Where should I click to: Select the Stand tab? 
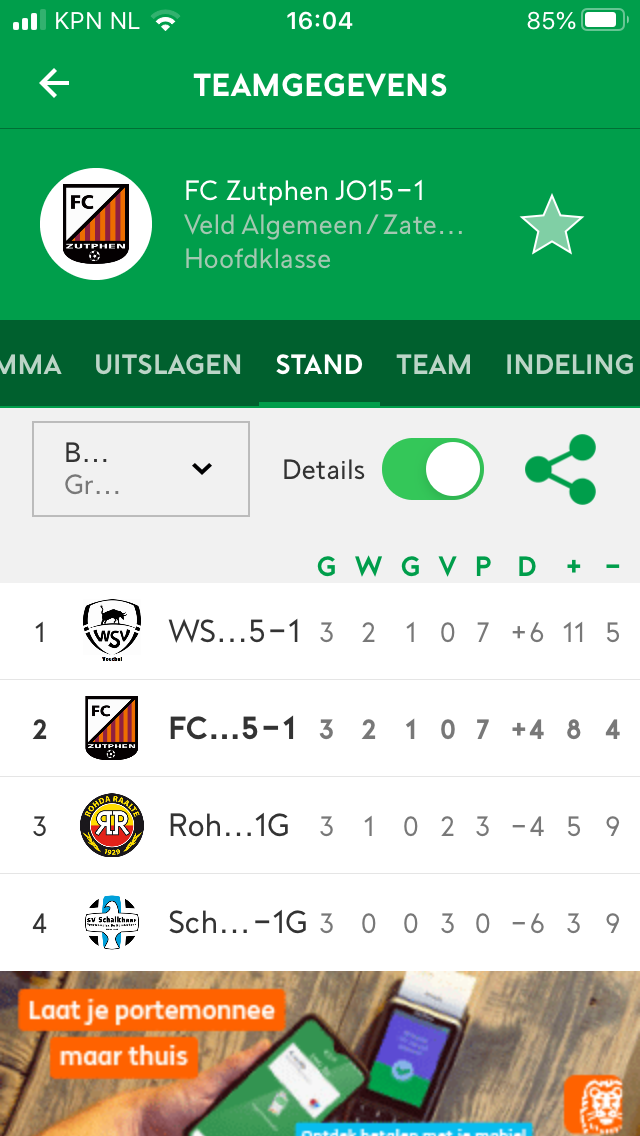[x=319, y=365]
